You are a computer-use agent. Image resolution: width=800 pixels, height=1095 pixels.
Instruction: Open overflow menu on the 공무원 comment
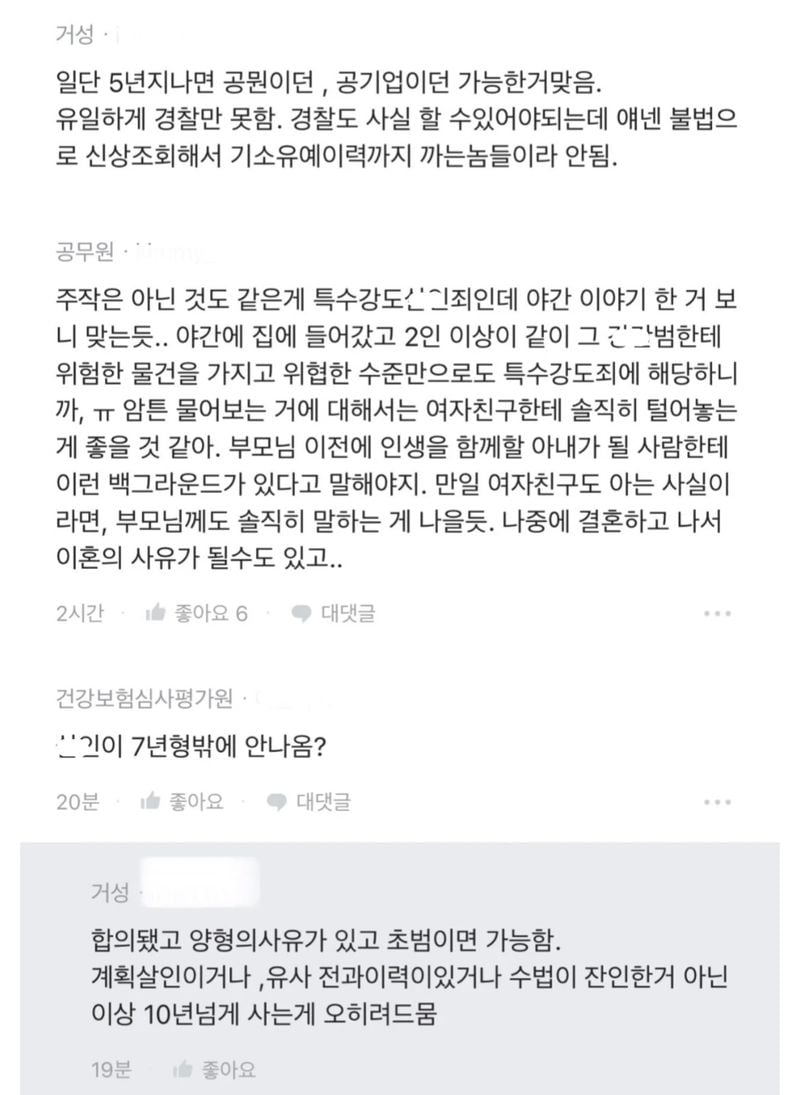pos(718,613)
